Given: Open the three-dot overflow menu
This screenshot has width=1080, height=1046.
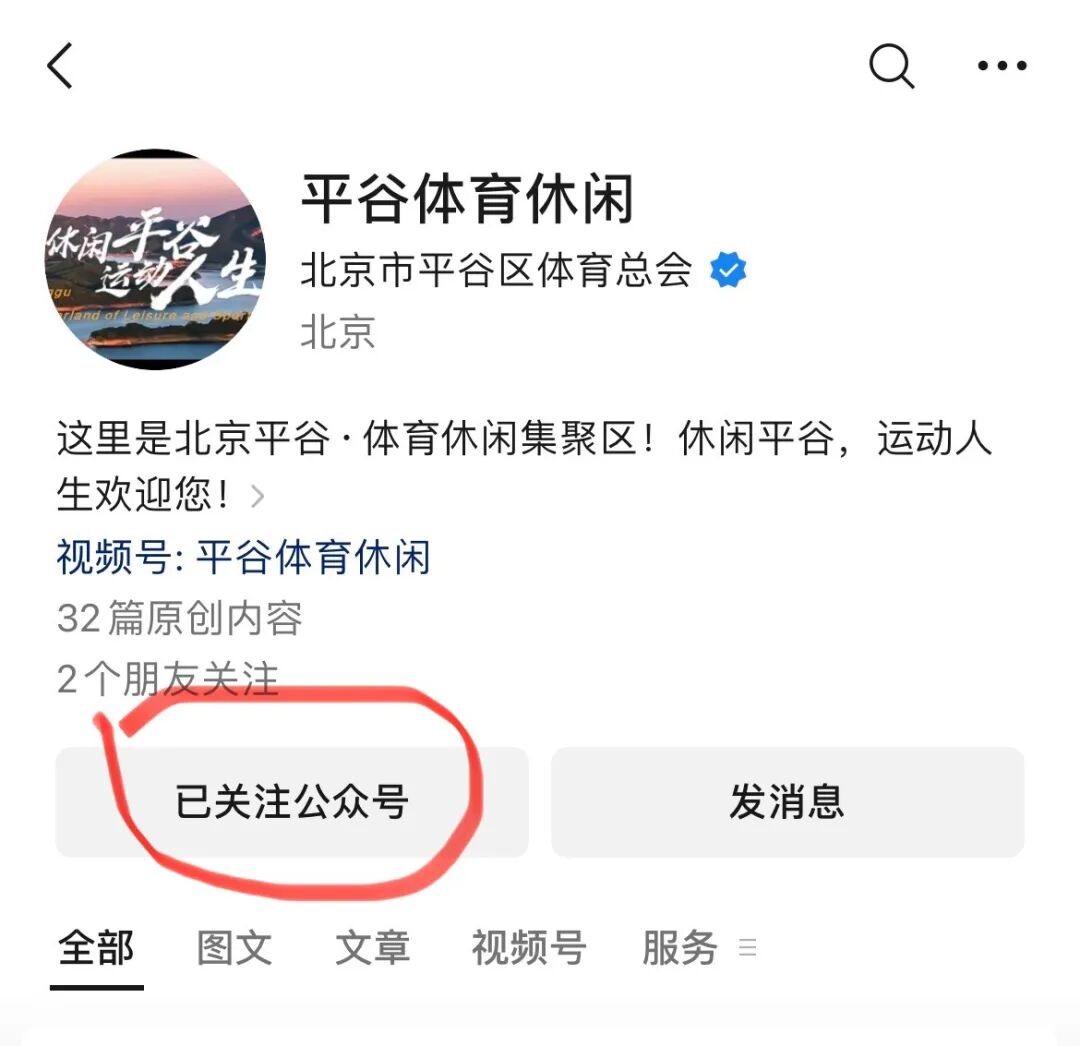Looking at the screenshot, I should point(1002,67).
